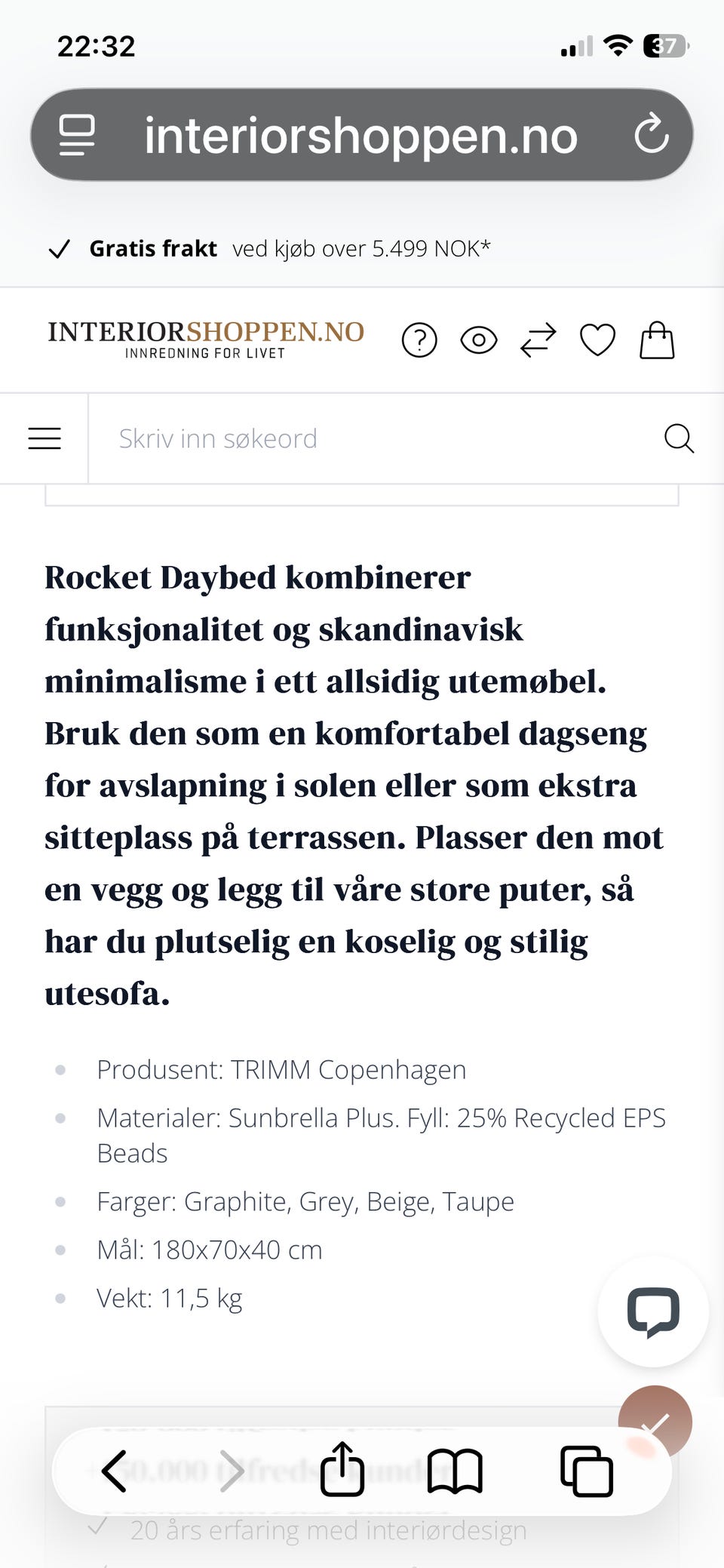Tap the magnifying glass search icon

[679, 438]
